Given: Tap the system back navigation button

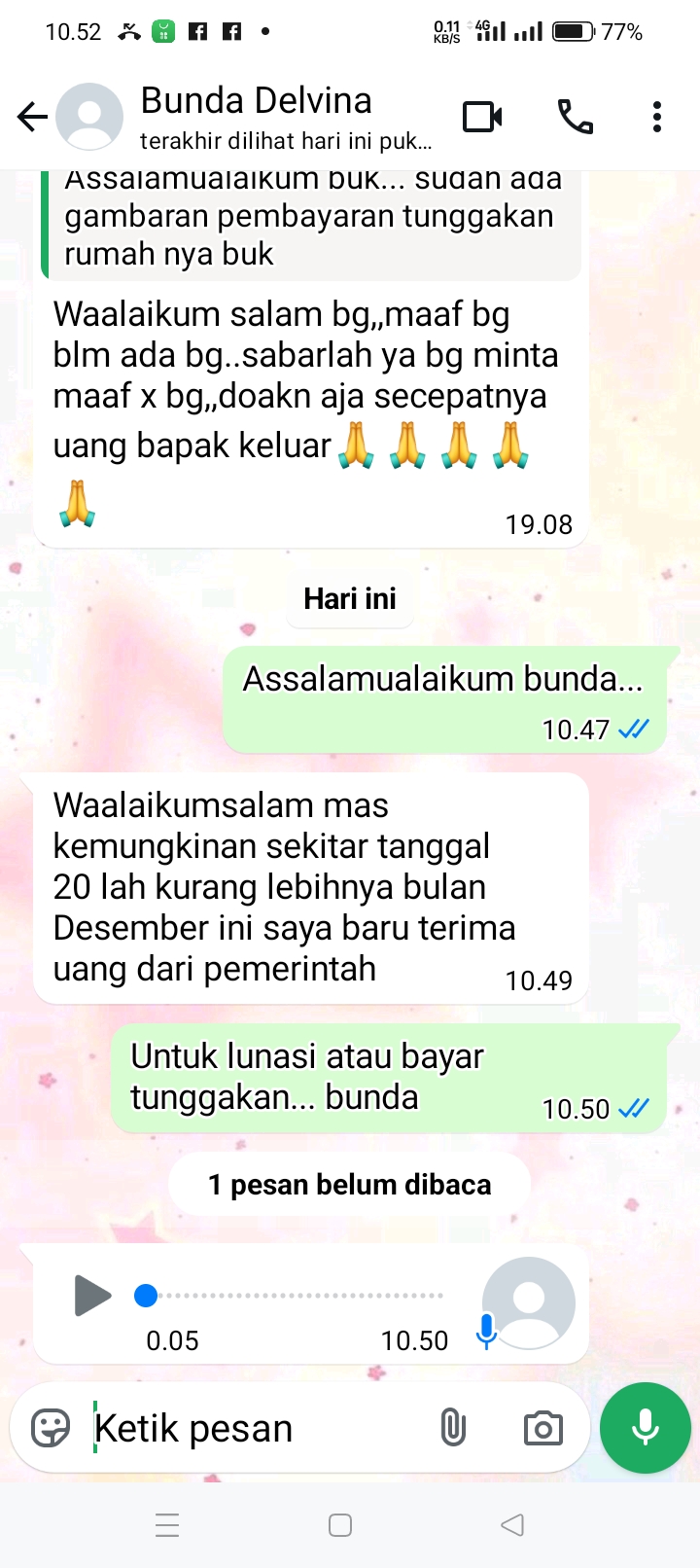Looking at the screenshot, I should click(512, 1525).
